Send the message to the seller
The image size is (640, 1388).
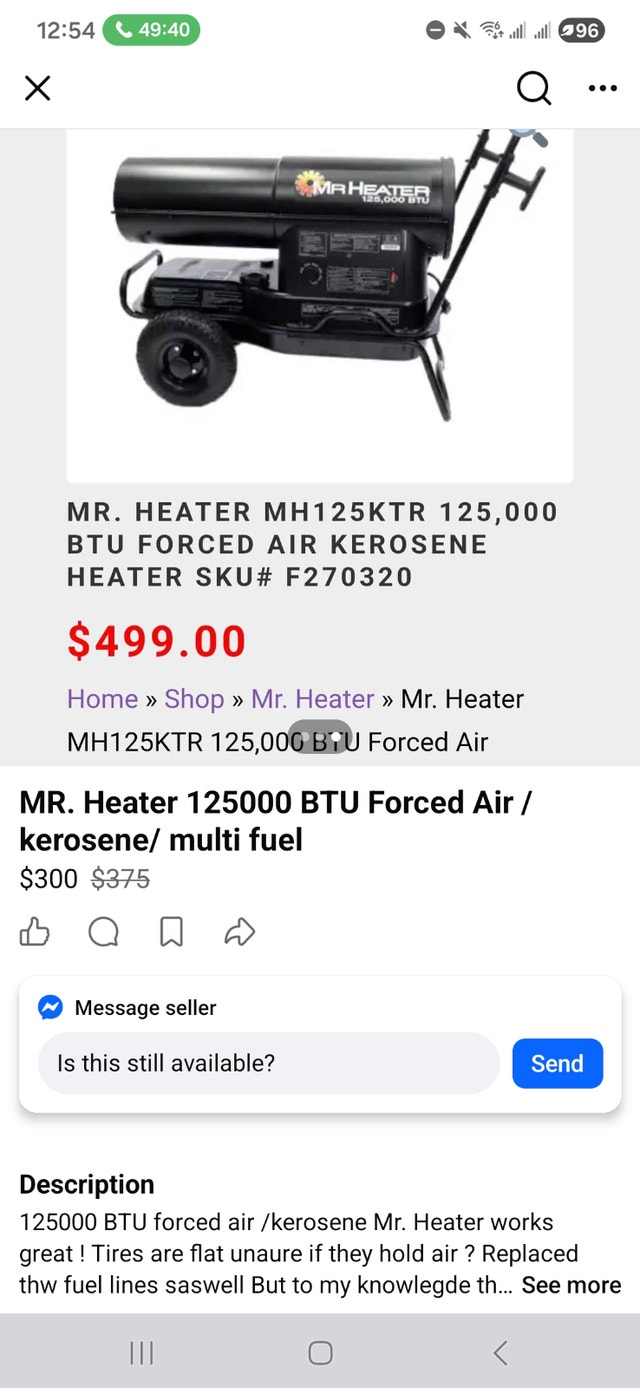pyautogui.click(x=557, y=1063)
